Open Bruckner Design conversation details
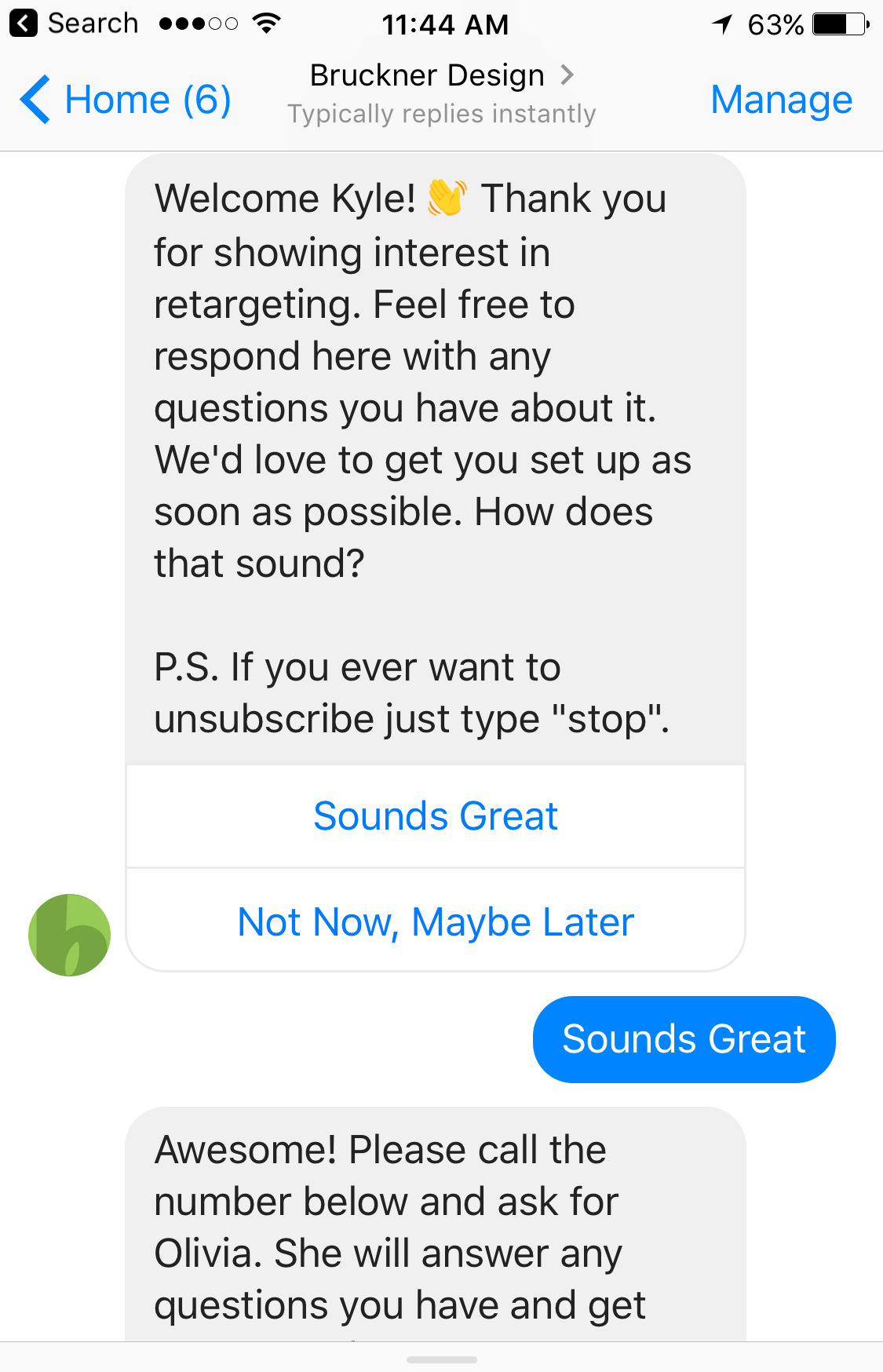 tap(441, 76)
